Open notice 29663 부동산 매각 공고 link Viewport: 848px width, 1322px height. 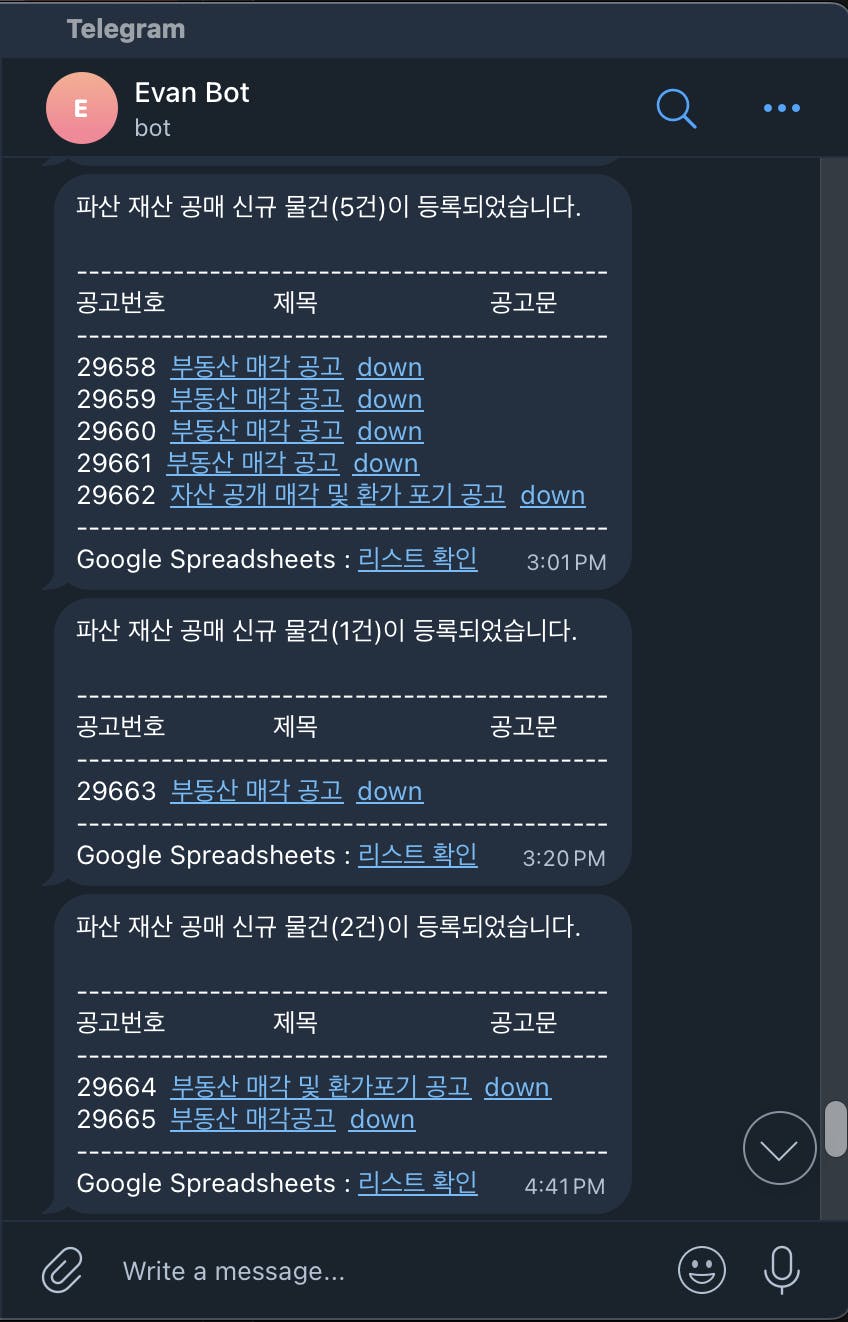[256, 791]
